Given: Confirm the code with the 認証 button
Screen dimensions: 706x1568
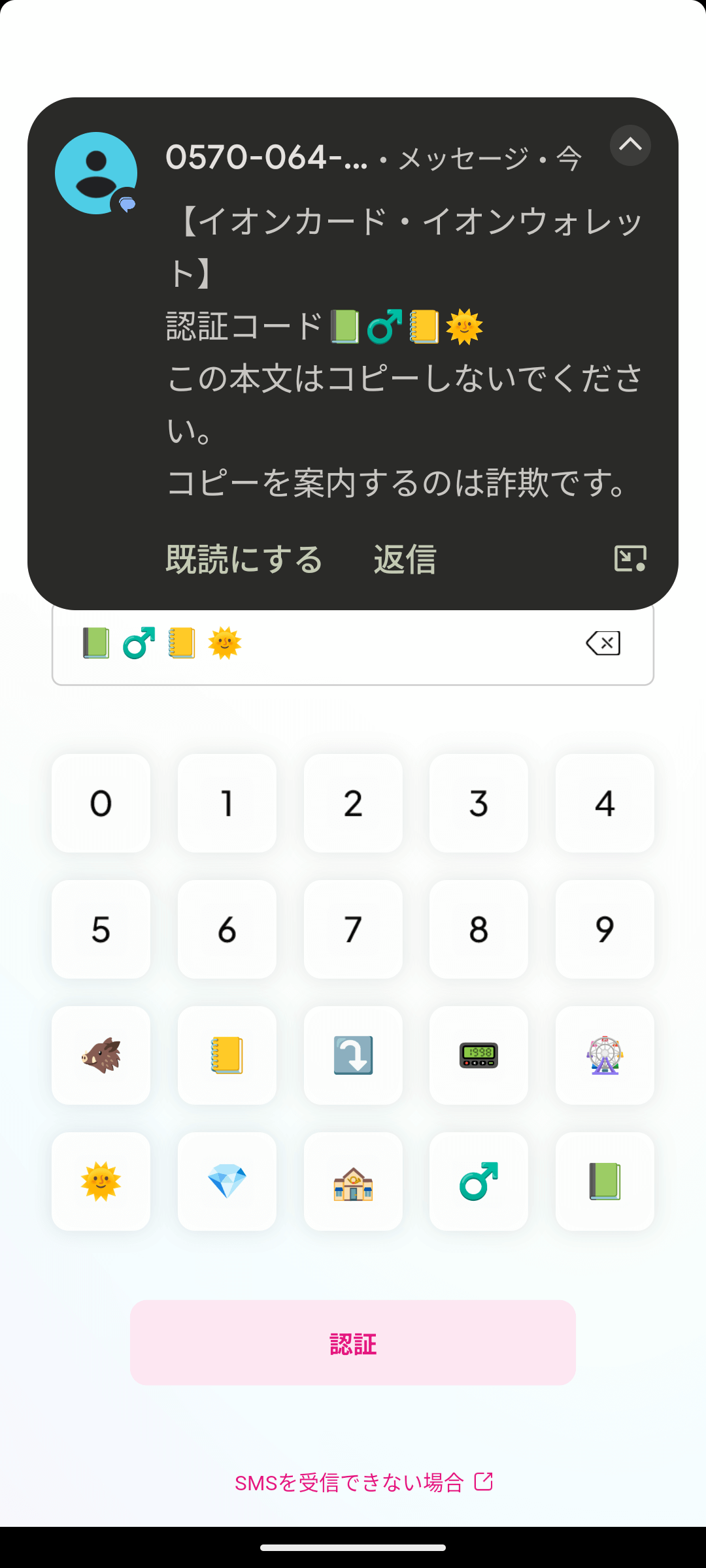Looking at the screenshot, I should click(x=353, y=1343).
